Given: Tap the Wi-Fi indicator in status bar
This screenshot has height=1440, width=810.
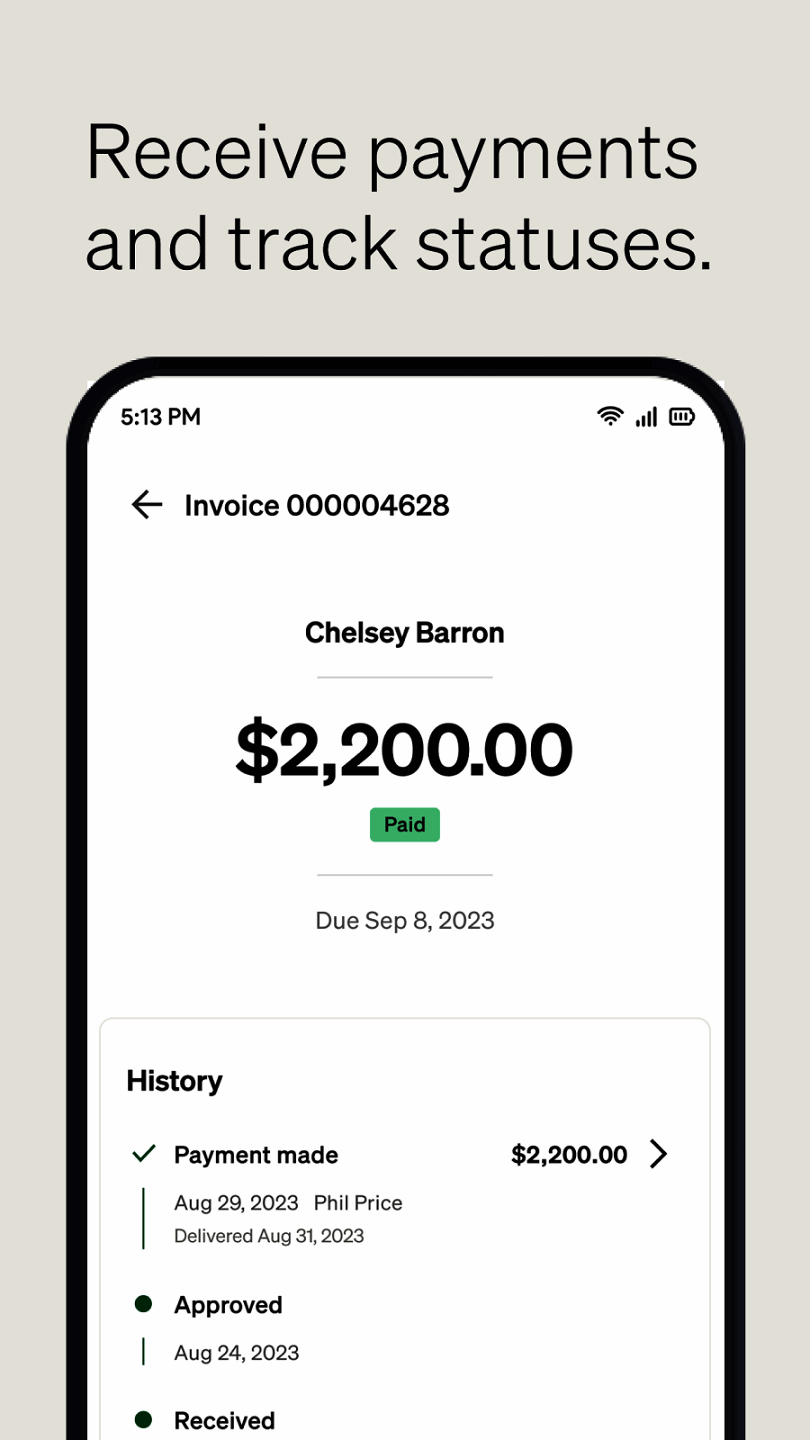Looking at the screenshot, I should click(610, 416).
